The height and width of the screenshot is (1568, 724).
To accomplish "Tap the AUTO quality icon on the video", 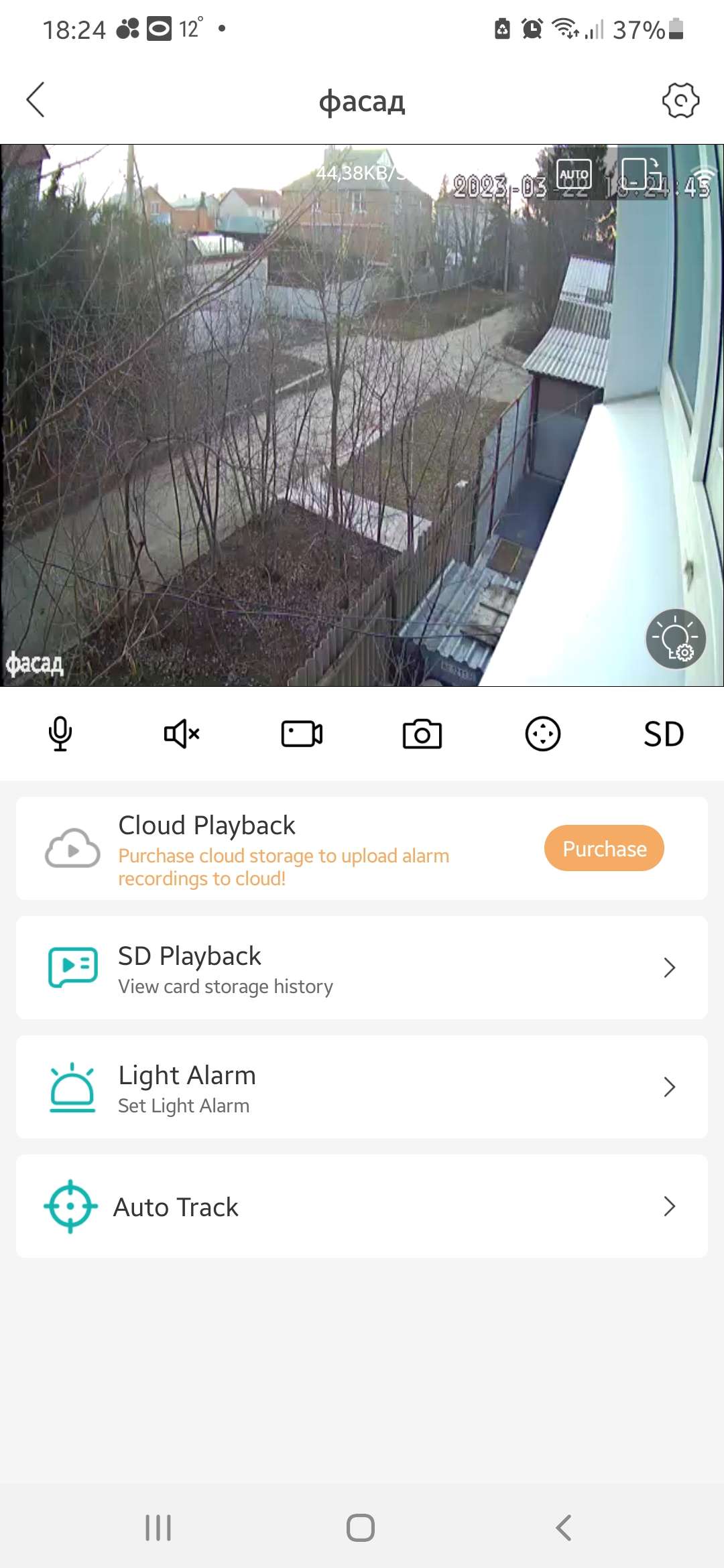I will (x=574, y=174).
